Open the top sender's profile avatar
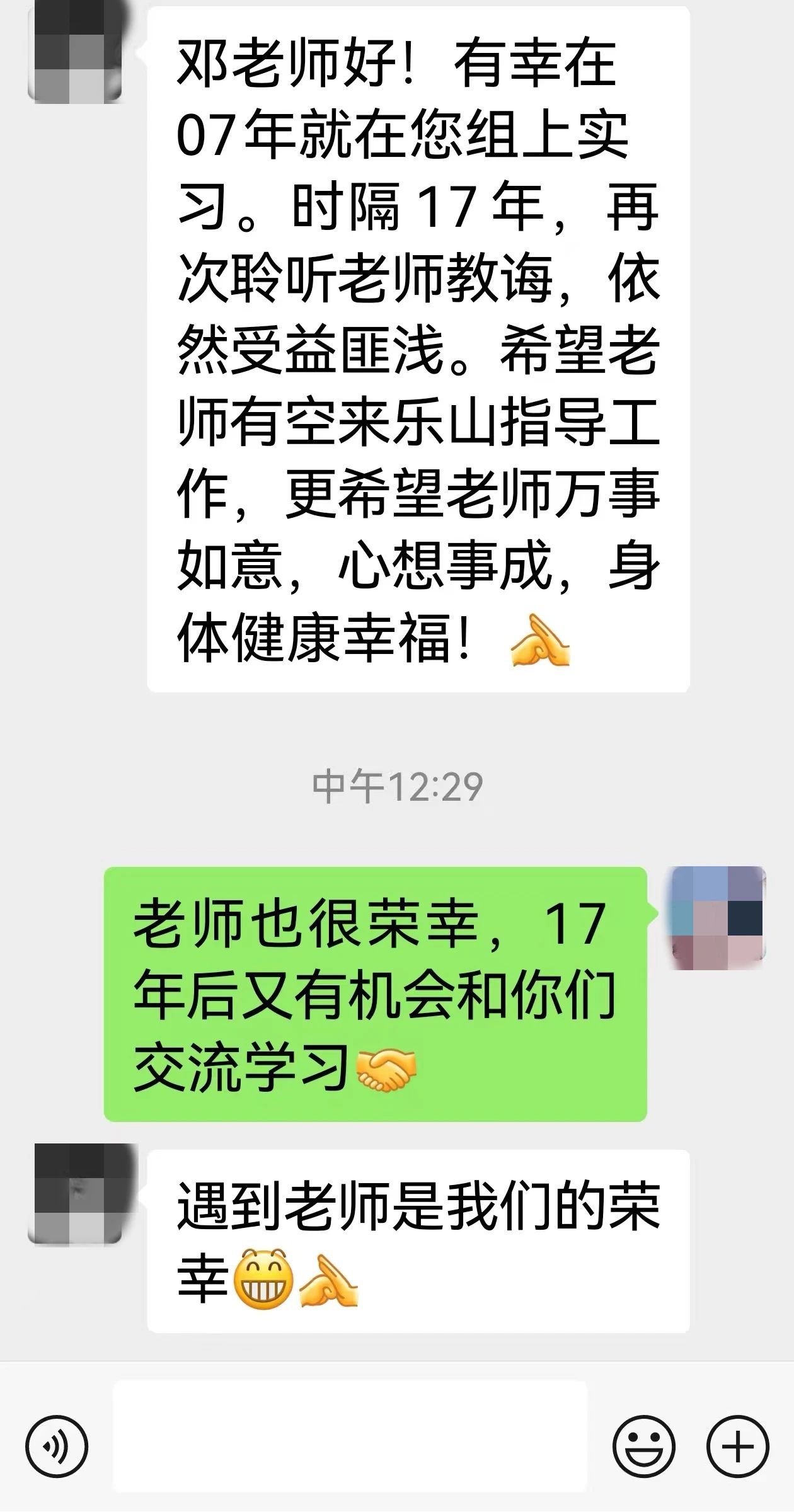794x1512 pixels. point(76,54)
